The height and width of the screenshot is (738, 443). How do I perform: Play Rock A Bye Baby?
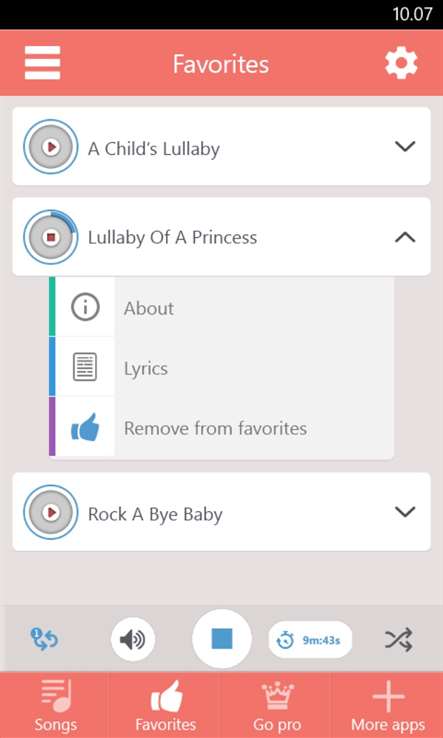pos(51,512)
